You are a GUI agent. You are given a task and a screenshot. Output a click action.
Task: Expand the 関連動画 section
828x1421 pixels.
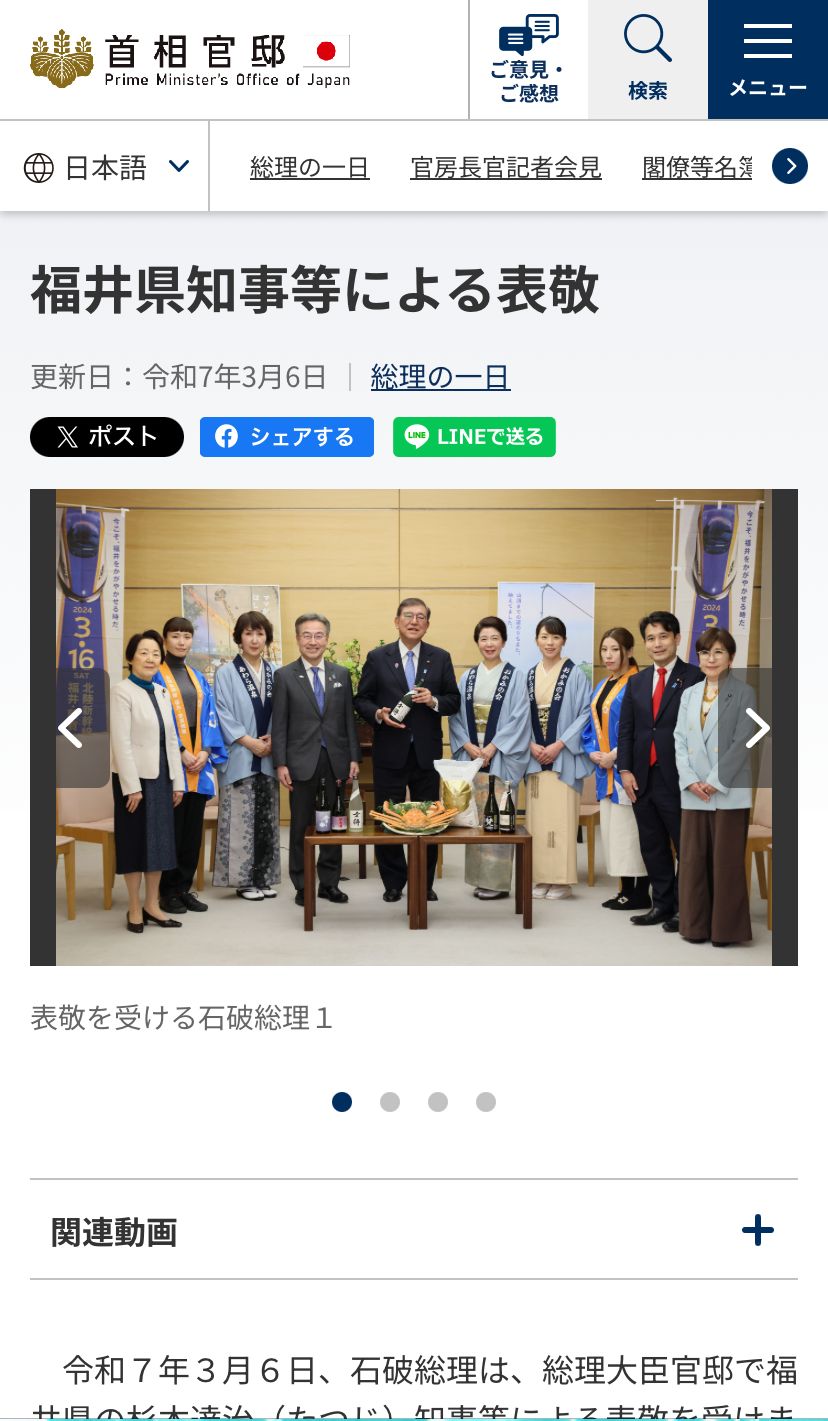tap(414, 1231)
